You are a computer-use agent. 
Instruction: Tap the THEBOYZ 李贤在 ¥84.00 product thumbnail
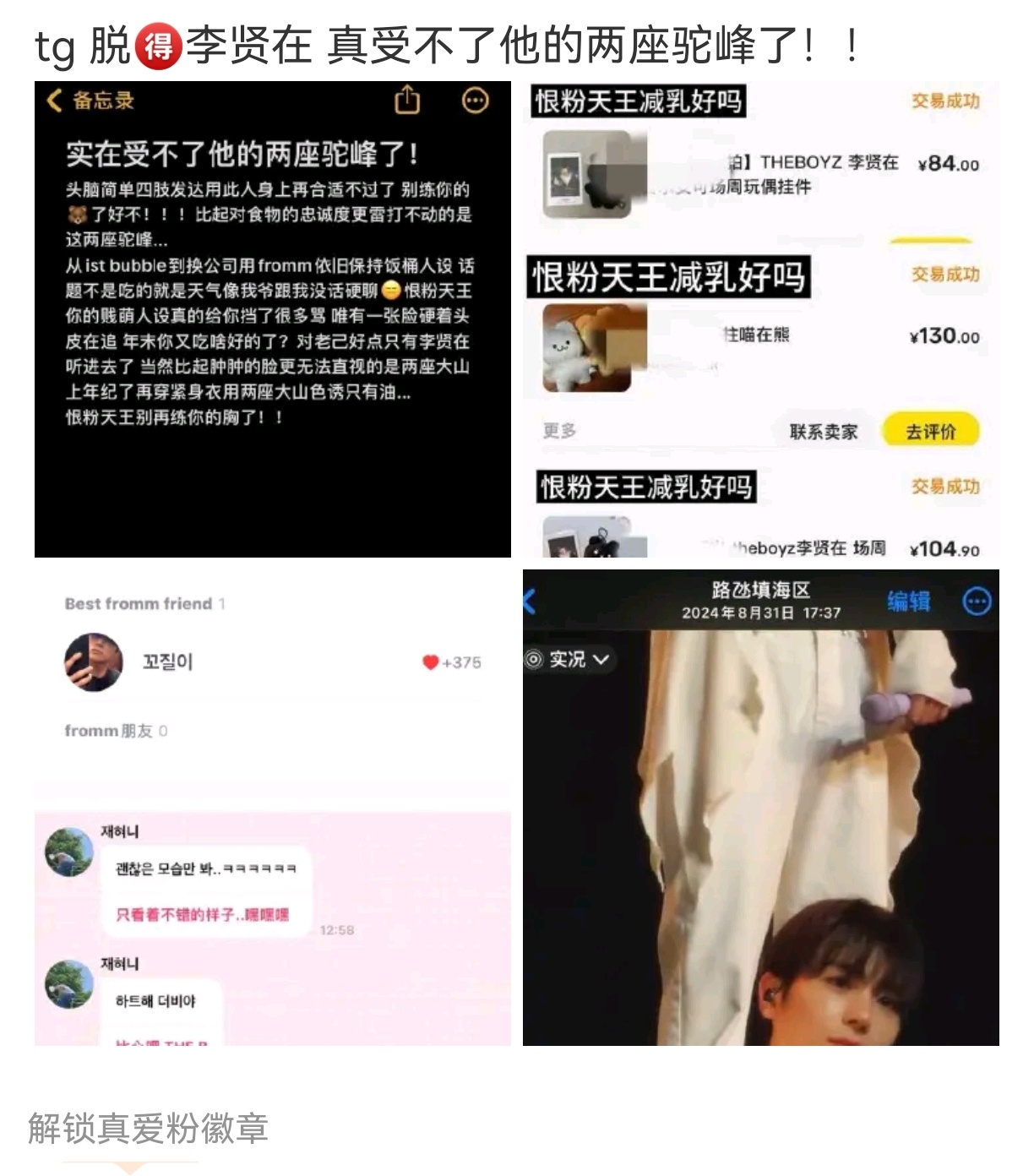591,173
